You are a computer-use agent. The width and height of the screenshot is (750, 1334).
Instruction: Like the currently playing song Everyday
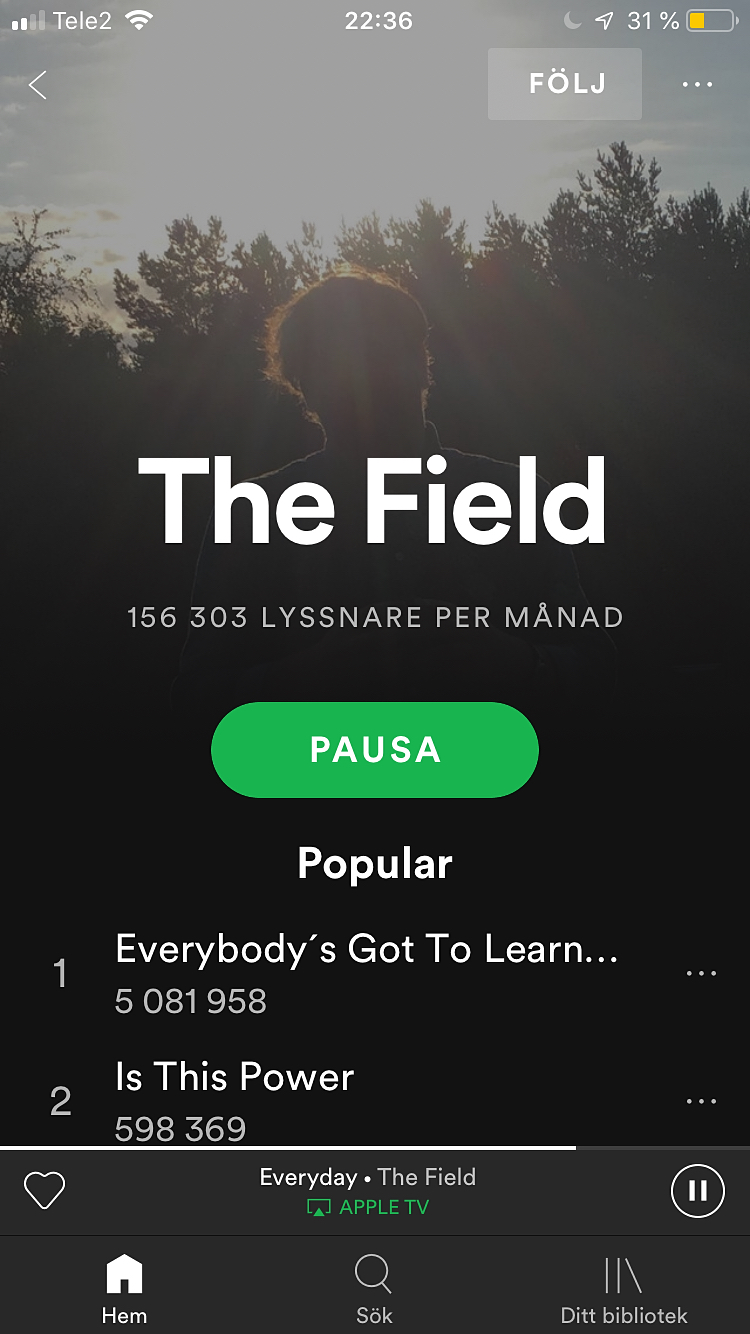coord(44,1191)
